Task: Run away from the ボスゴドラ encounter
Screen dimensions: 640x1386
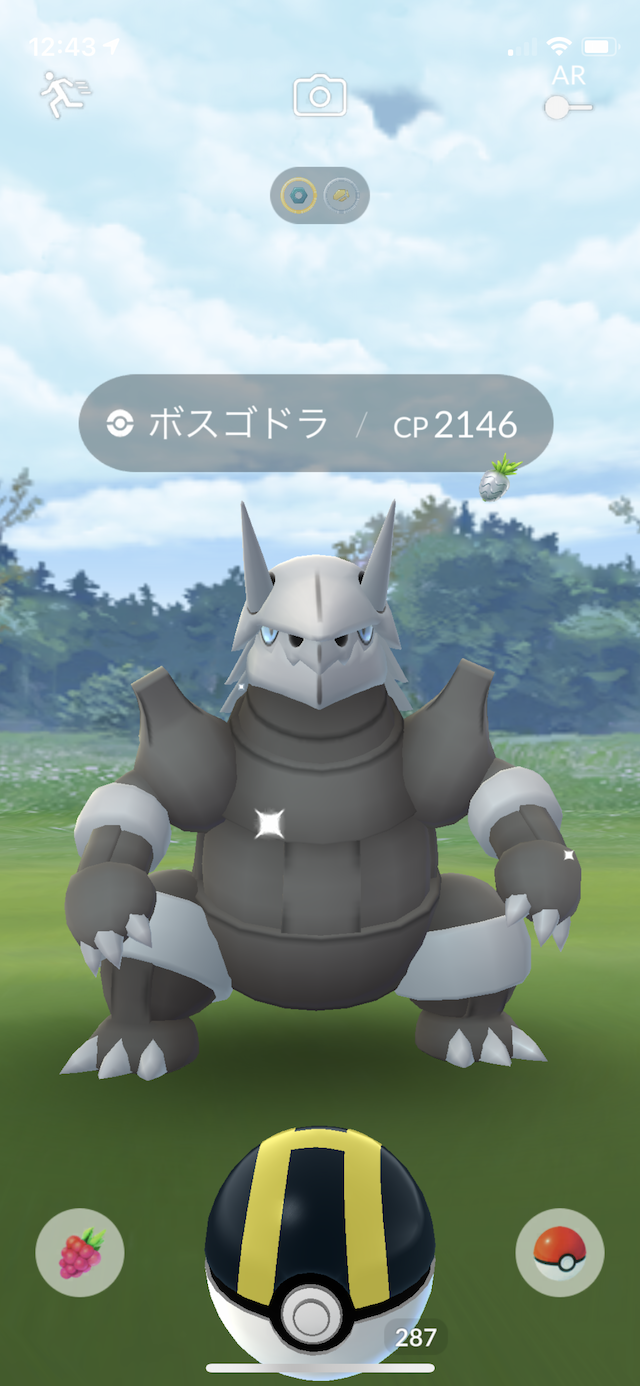Action: 63,95
